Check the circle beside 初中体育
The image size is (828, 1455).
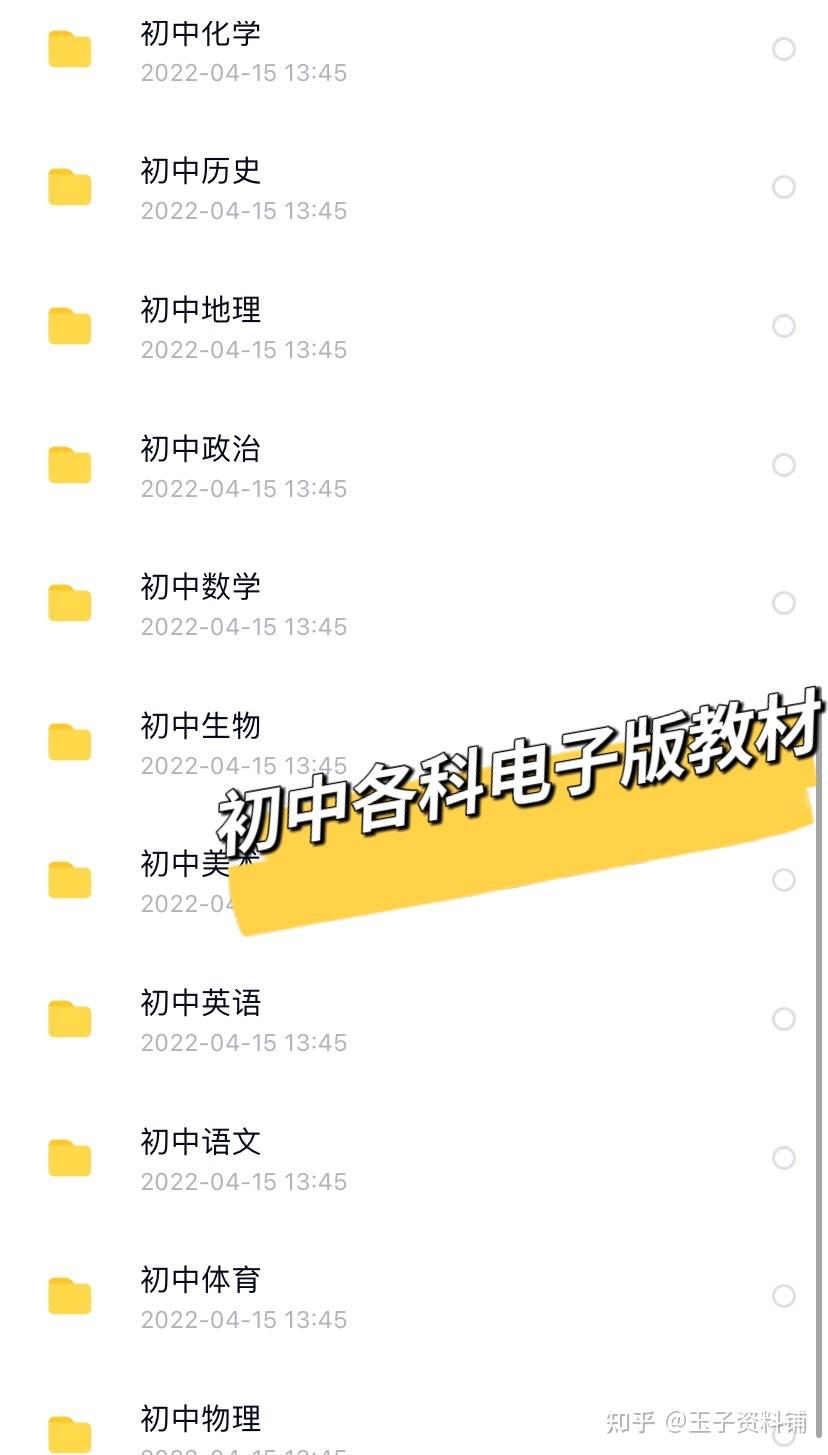coord(784,1296)
